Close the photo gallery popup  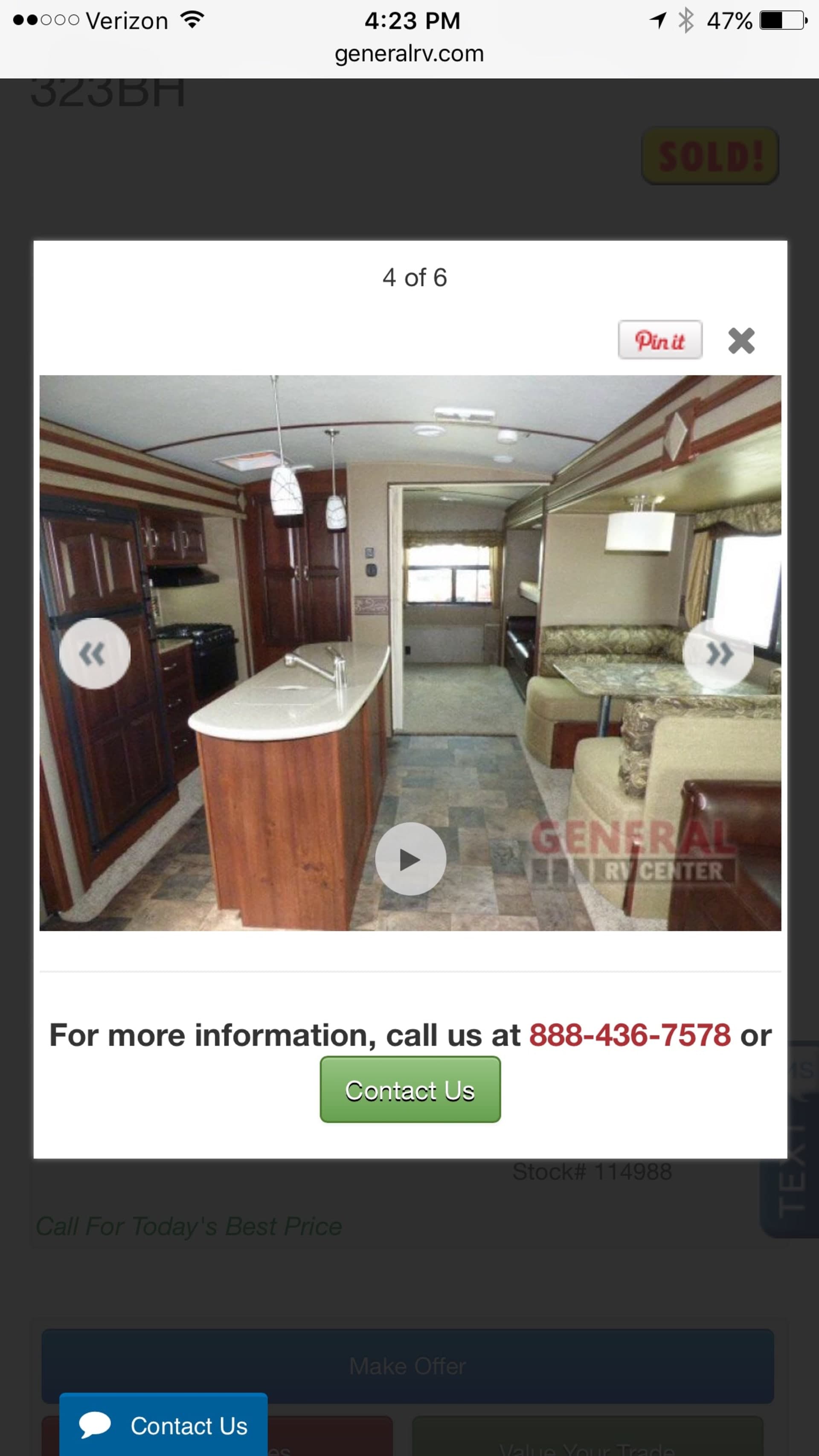pos(741,341)
